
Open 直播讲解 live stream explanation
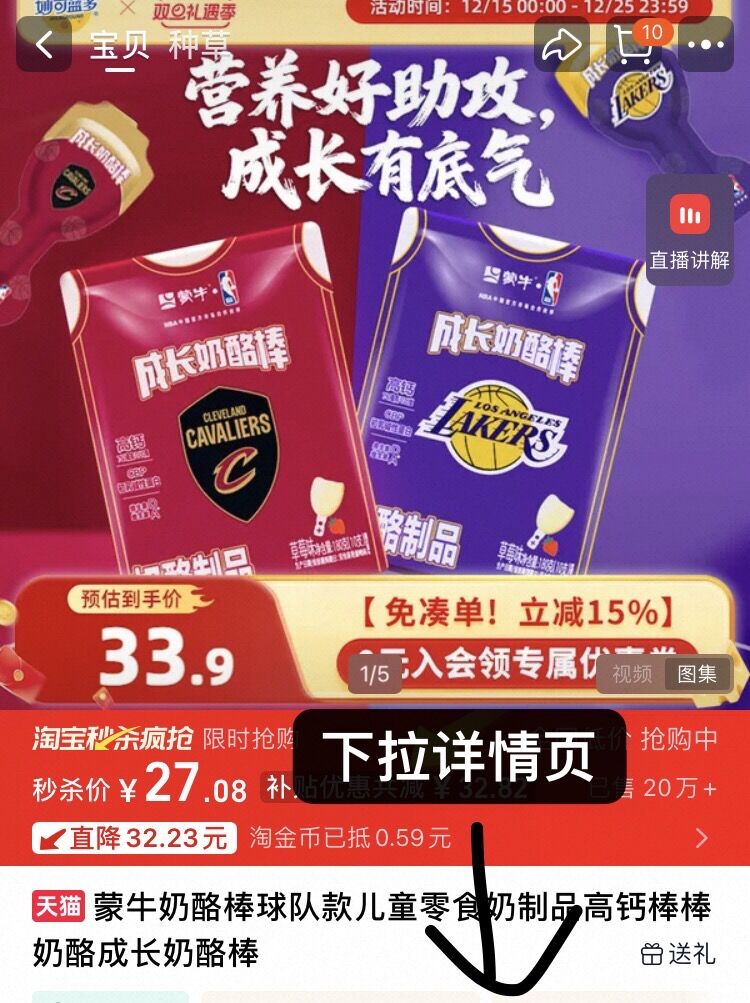click(x=690, y=230)
